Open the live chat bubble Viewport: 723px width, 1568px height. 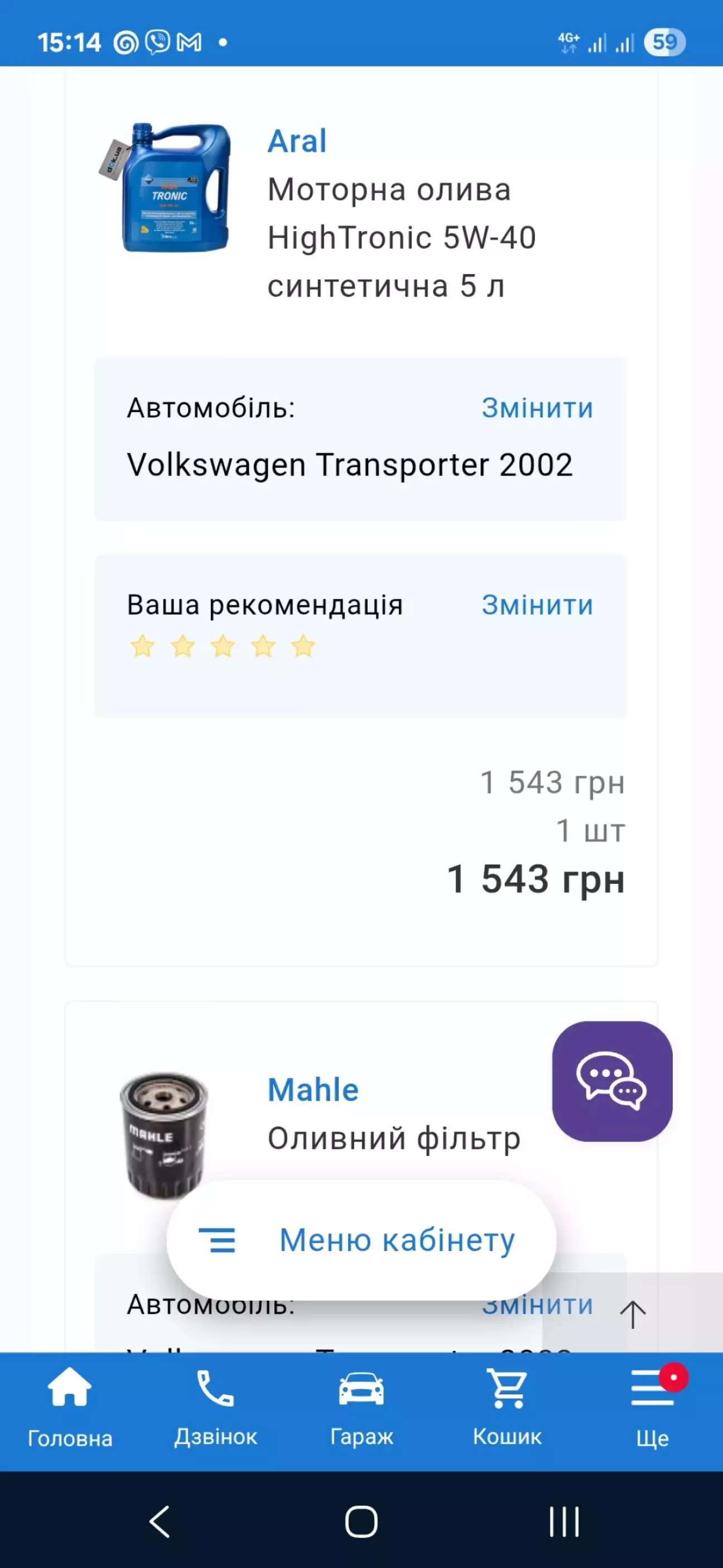pos(611,1081)
